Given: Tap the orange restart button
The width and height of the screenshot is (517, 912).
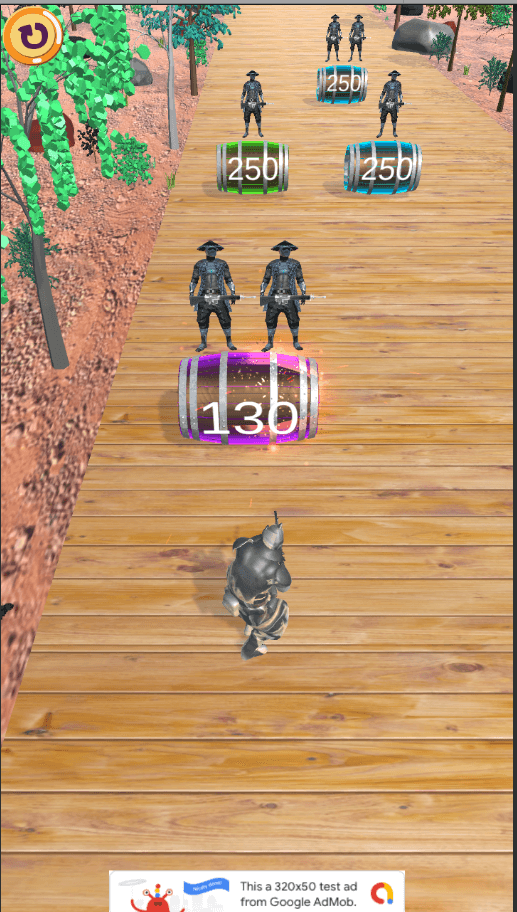Looking at the screenshot, I should 33,35.
